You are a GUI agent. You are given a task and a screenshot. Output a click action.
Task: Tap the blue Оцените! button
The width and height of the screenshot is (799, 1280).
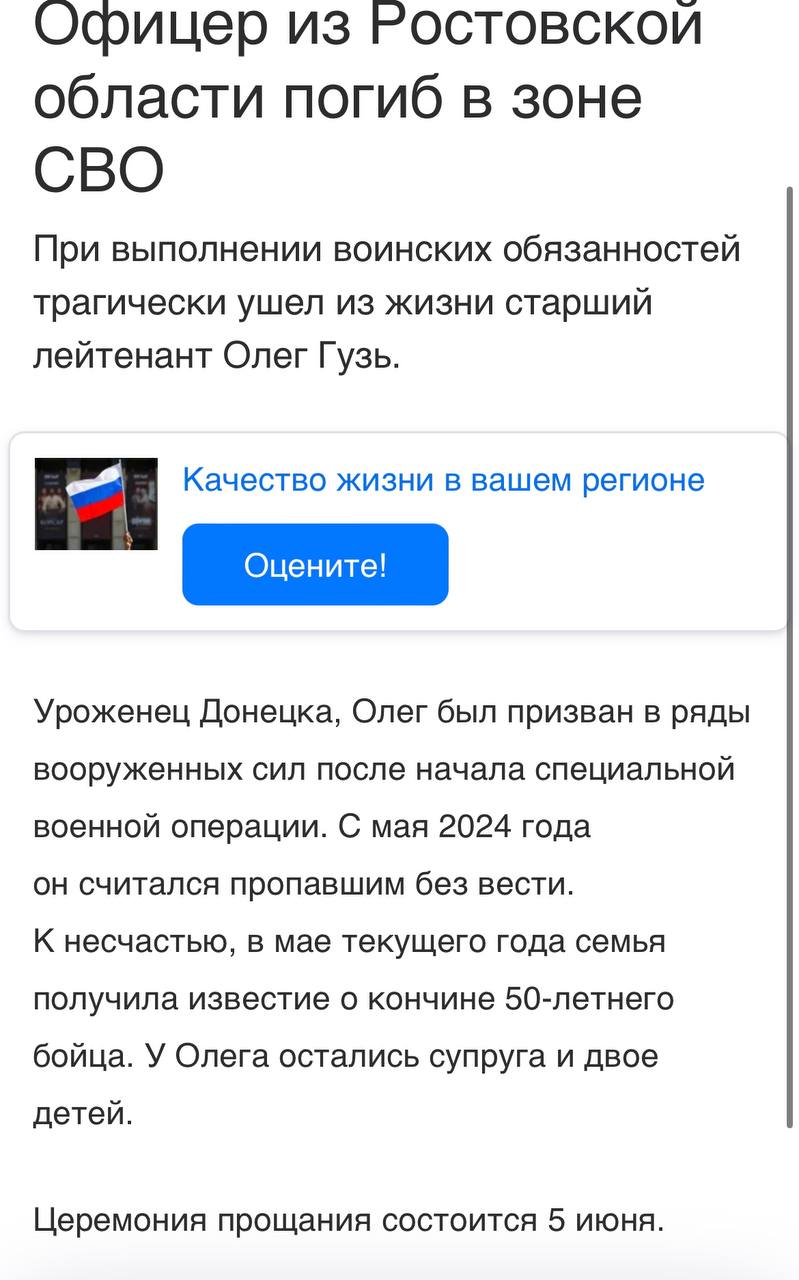pyautogui.click(x=315, y=565)
